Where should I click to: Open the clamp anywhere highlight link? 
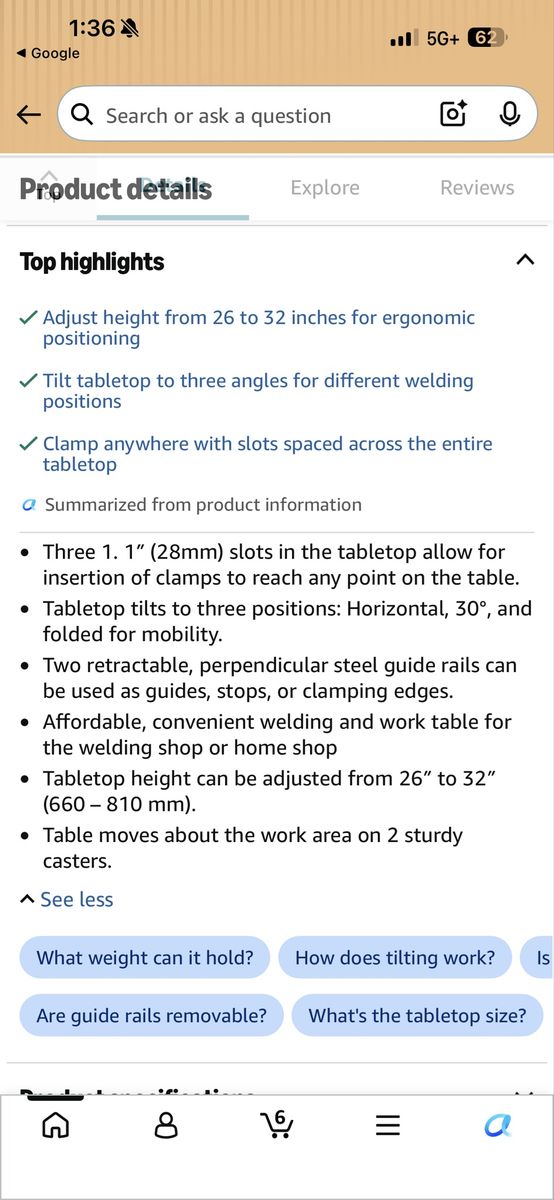click(267, 454)
